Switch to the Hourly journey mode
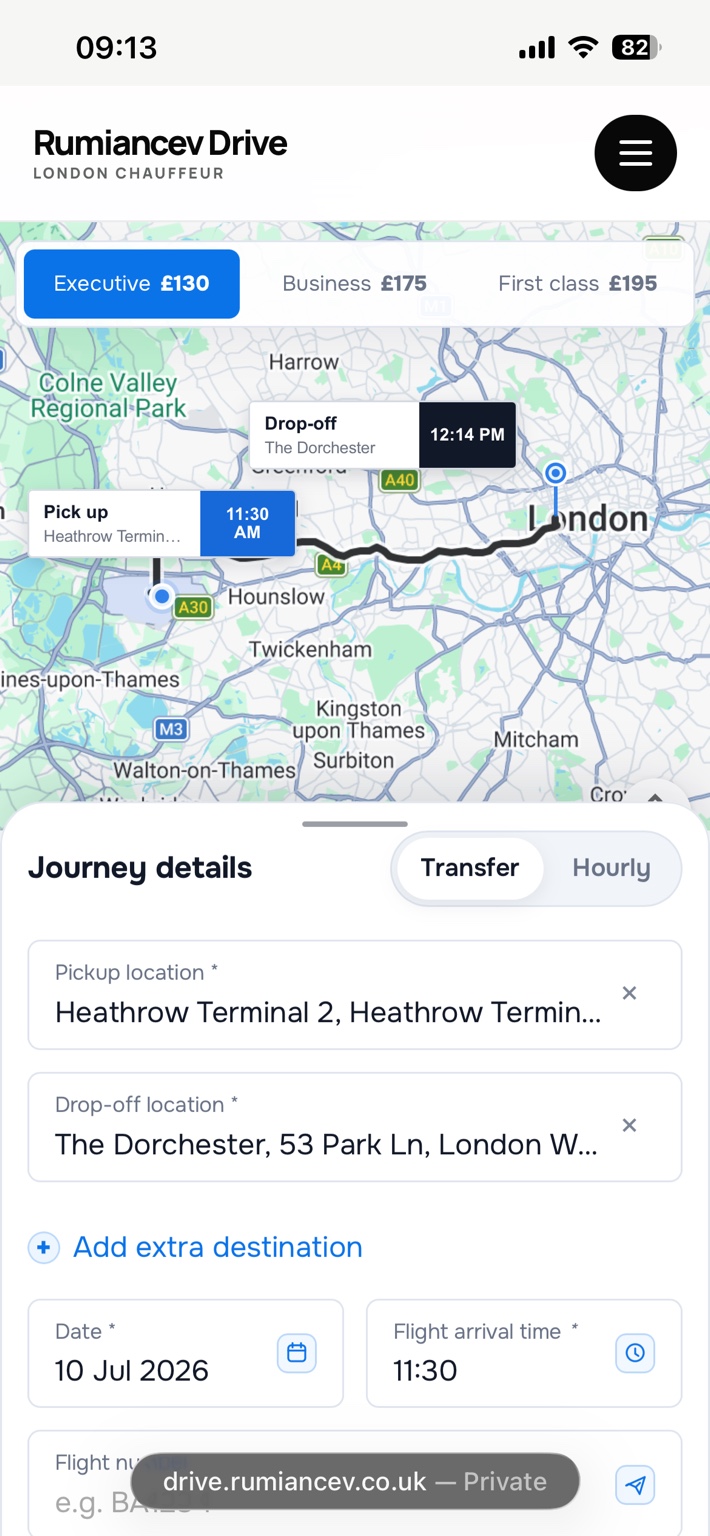This screenshot has width=710, height=1536. point(611,868)
